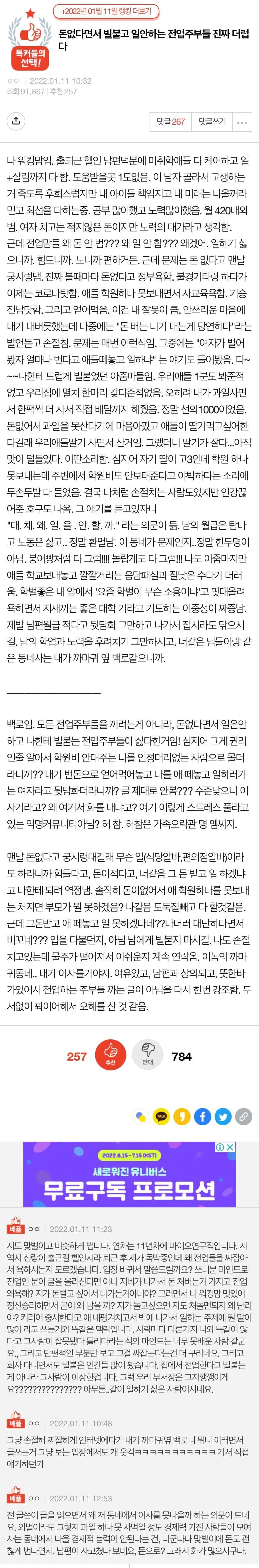Image resolution: width=259 pixels, height=1568 pixels.
Task: Open the 2022년 01월 11일 랭킹 더보기 link
Action: click(x=107, y=11)
